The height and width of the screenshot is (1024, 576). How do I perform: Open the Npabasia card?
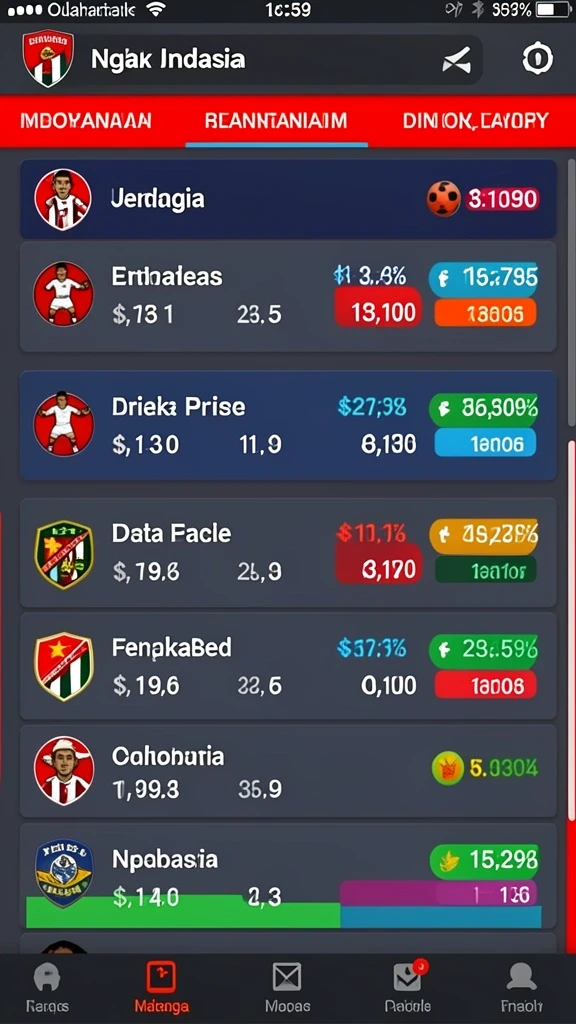tap(288, 876)
